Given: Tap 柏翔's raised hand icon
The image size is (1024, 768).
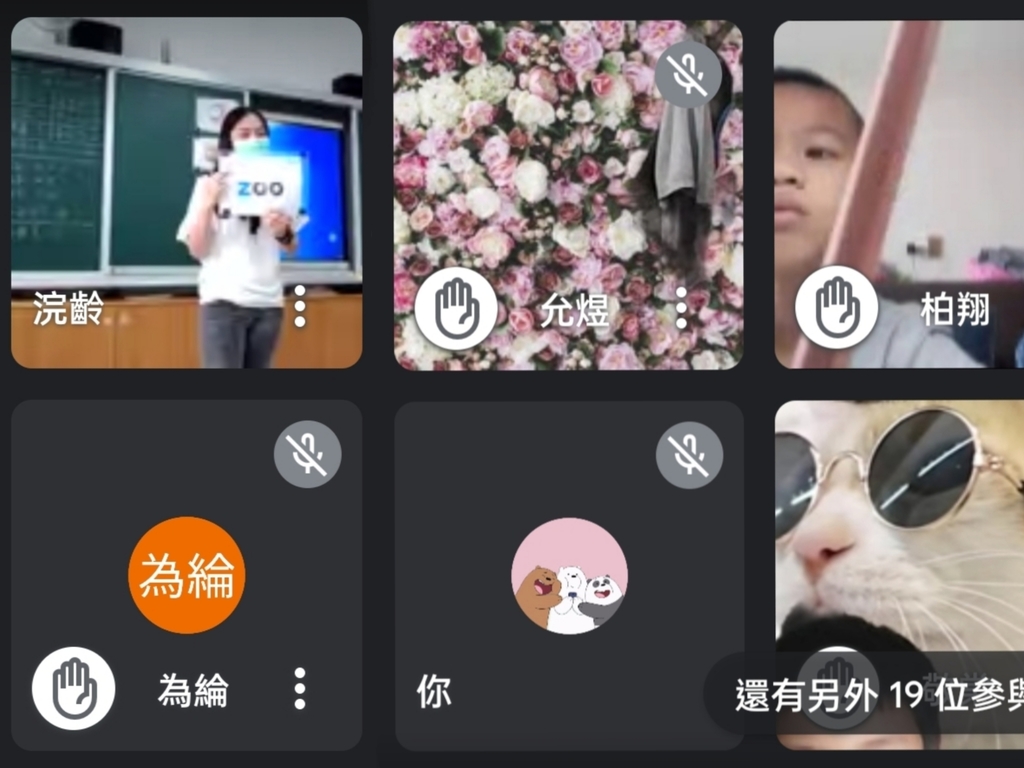Looking at the screenshot, I should tap(837, 307).
